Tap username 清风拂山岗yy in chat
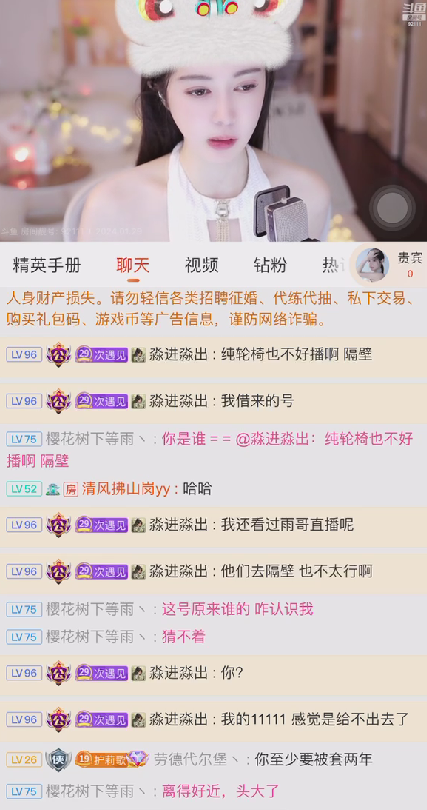Screen dimensions: 427x810 [x=125, y=489]
